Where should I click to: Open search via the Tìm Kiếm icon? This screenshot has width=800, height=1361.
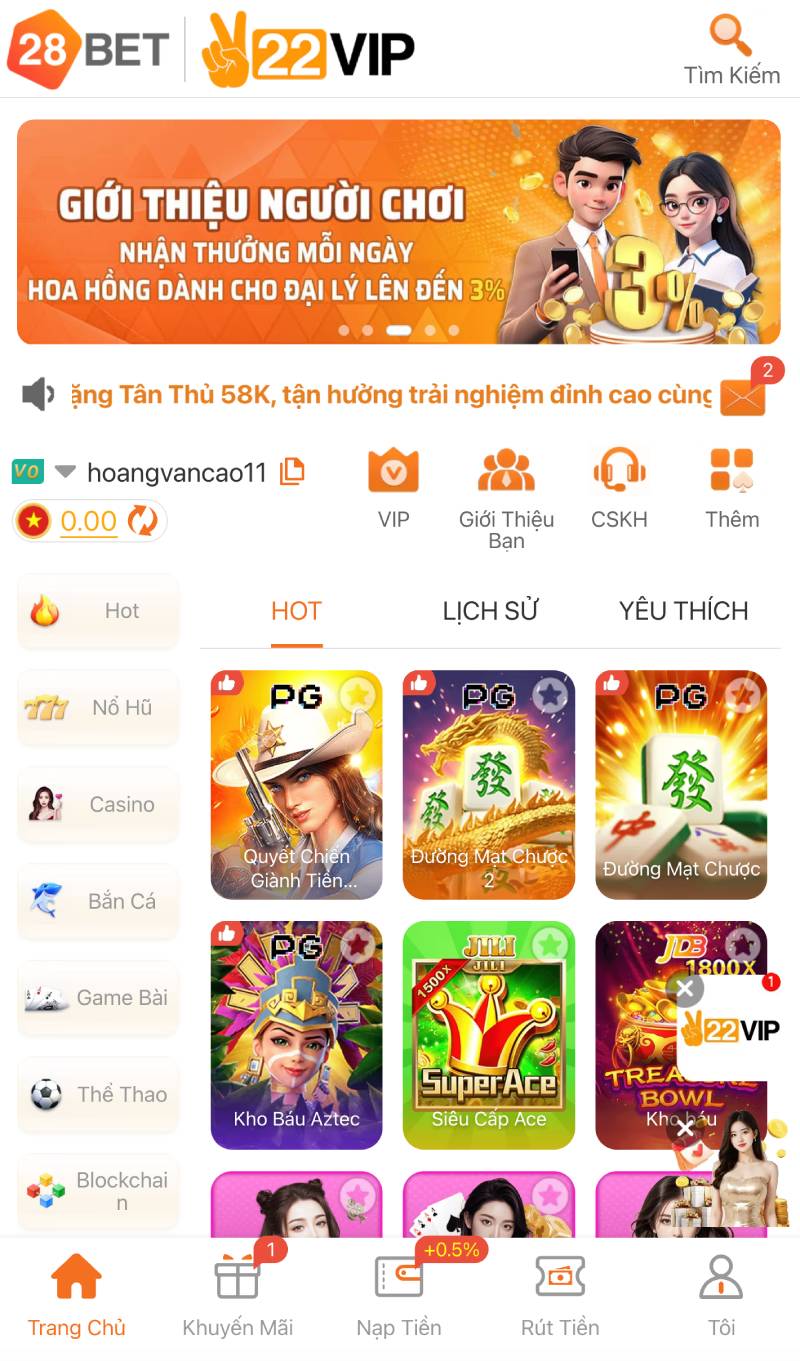[x=729, y=35]
